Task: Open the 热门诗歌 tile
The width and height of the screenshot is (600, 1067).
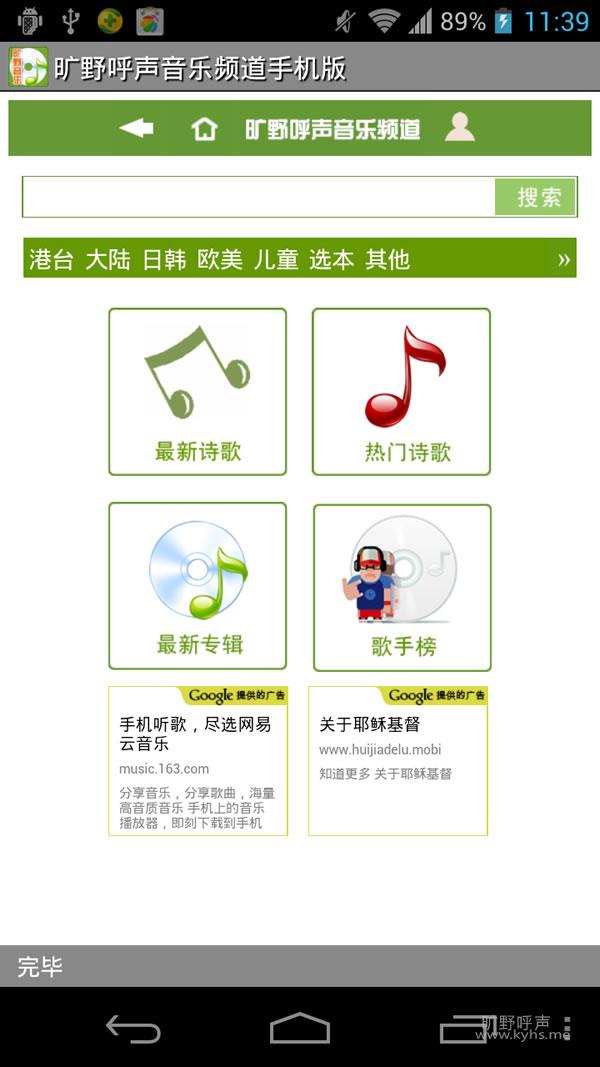Action: coord(401,392)
